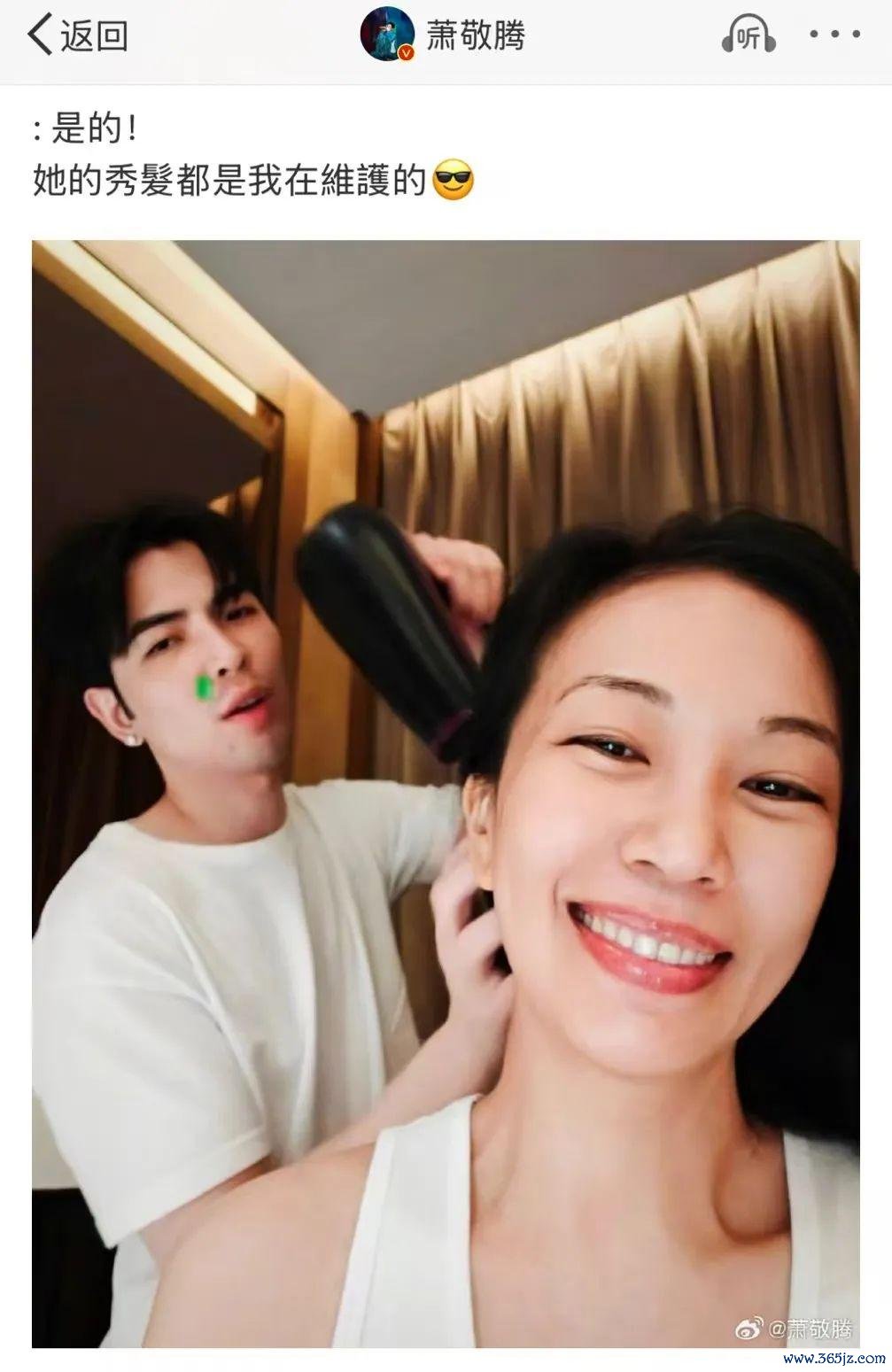This screenshot has height=1372, width=892.
Task: Go back using the 返回 button
Action: pyautogui.click(x=78, y=35)
